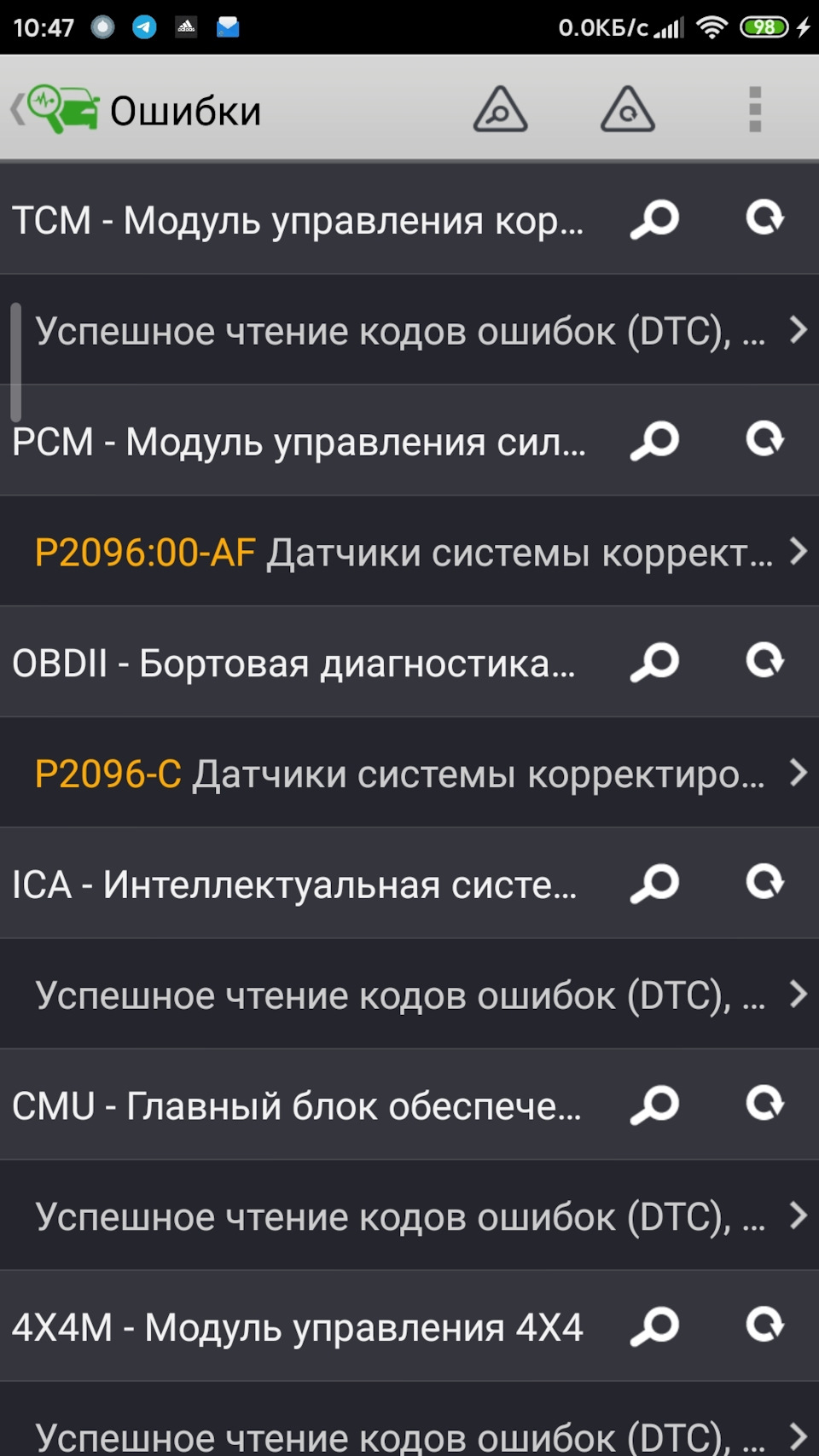This screenshot has width=819, height=1456.
Task: Refresh the TCM module errors
Action: 764,218
